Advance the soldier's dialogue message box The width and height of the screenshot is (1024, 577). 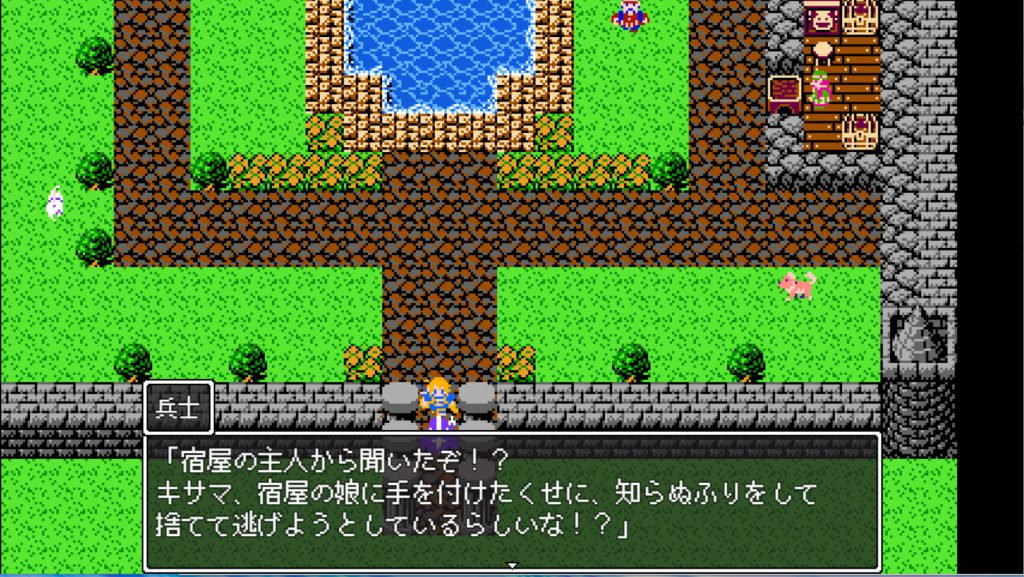[x=511, y=500]
